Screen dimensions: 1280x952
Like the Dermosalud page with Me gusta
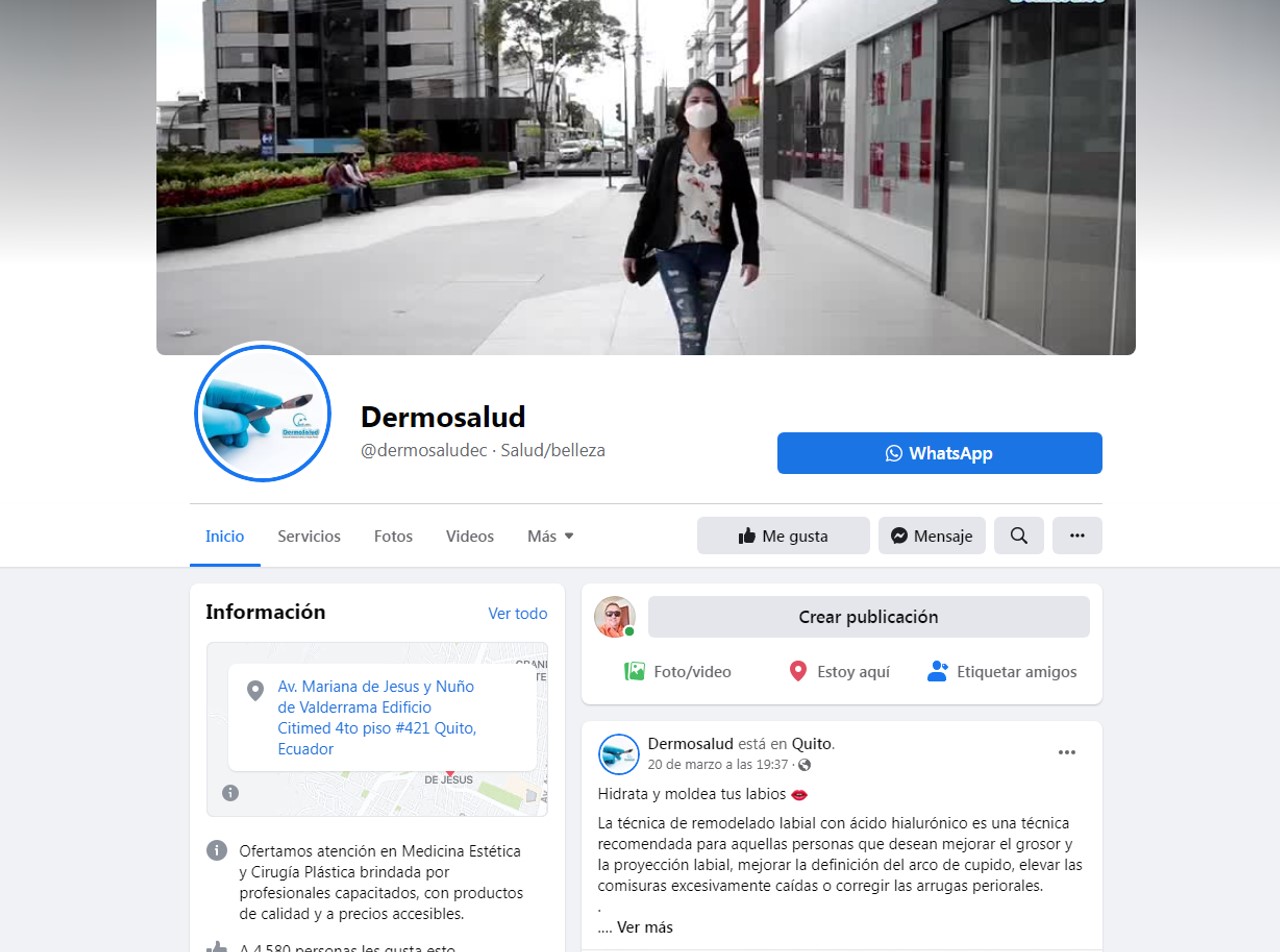[x=783, y=536]
